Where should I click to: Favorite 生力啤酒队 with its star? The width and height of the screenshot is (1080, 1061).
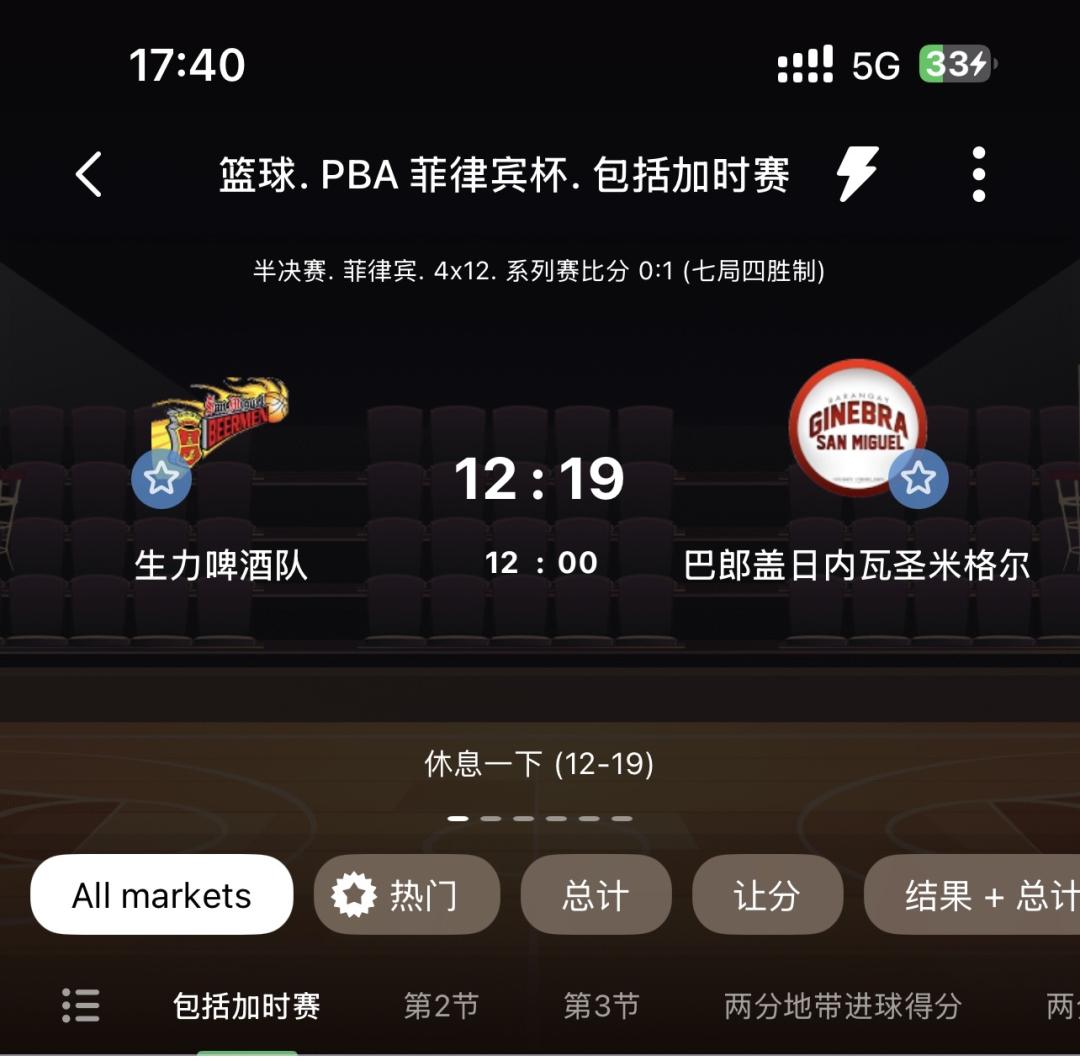pos(161,478)
